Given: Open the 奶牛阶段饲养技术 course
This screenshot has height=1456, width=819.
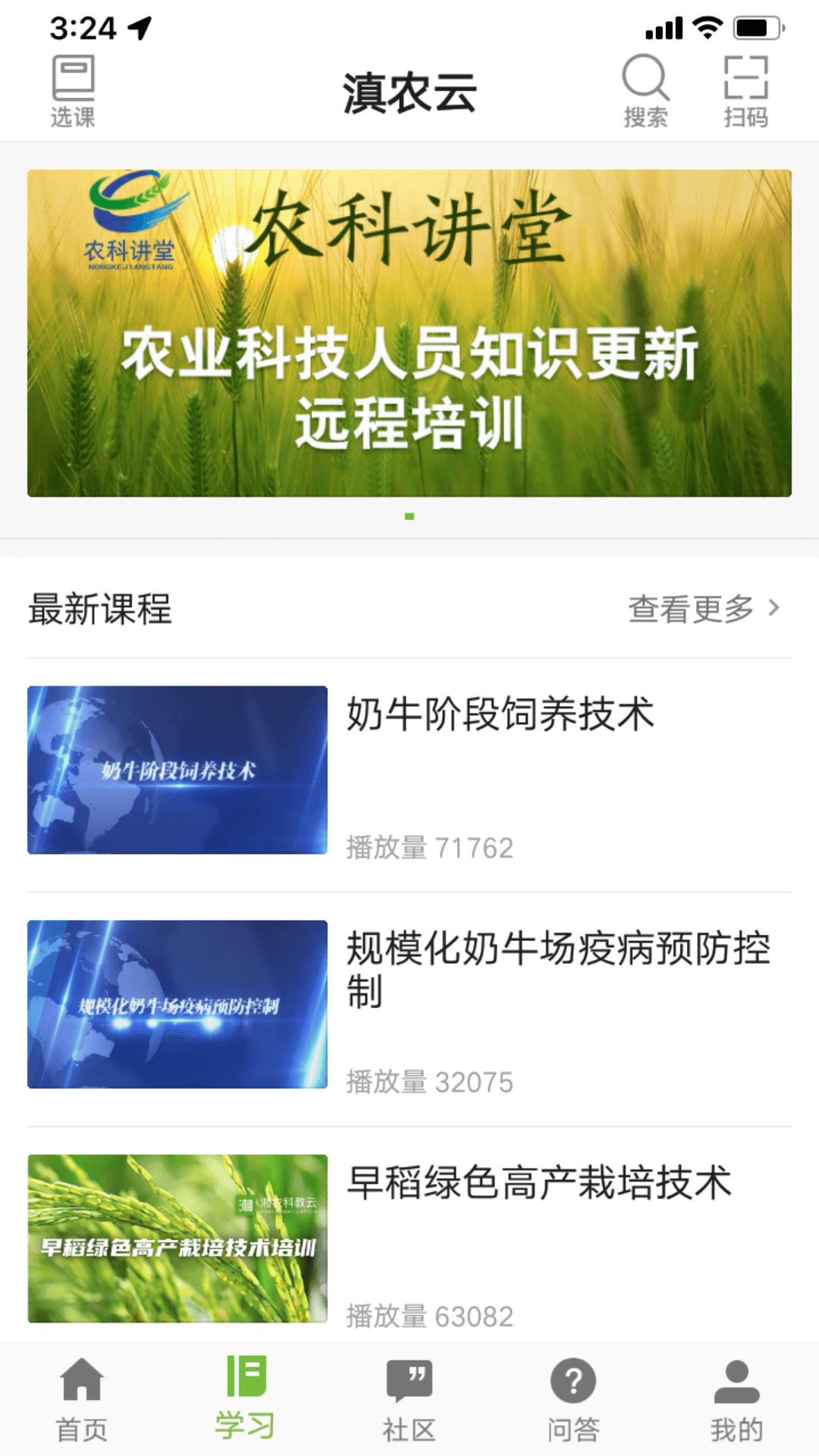Looking at the screenshot, I should [x=500, y=715].
